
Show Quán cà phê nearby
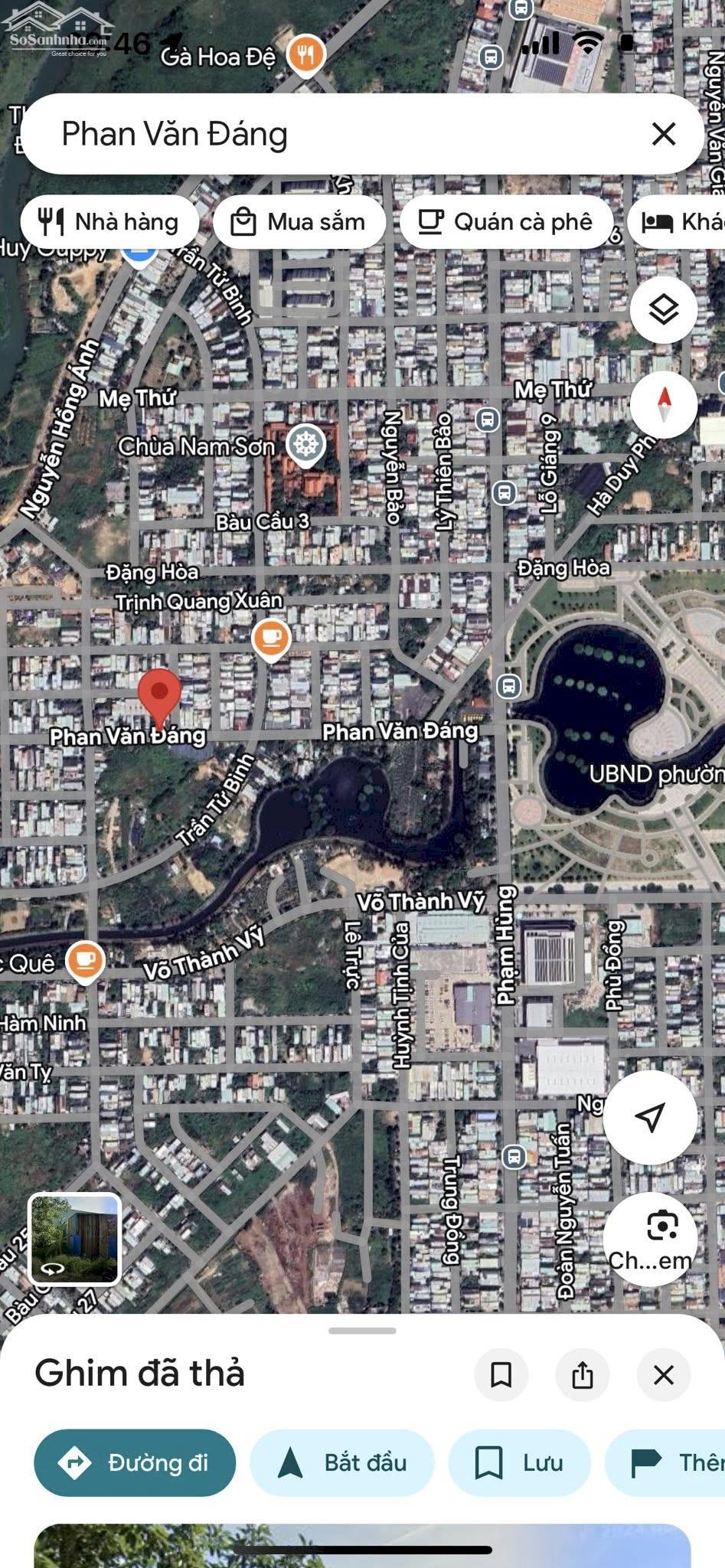(506, 222)
